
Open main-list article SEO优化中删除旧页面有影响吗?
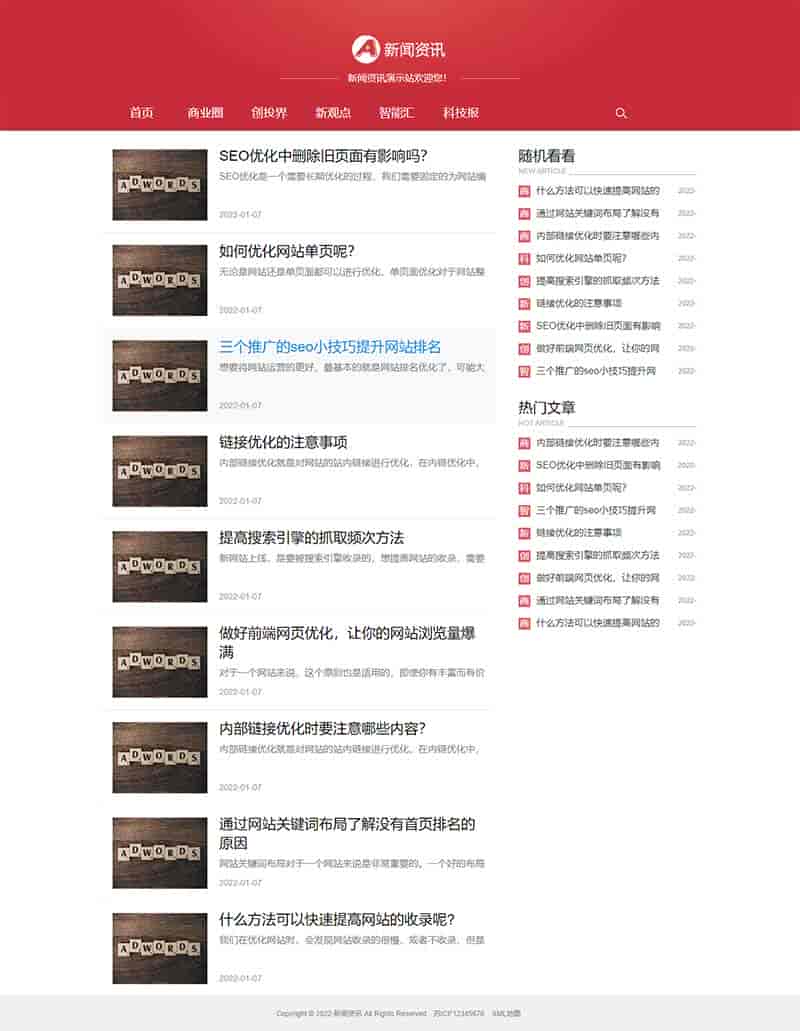pos(323,156)
